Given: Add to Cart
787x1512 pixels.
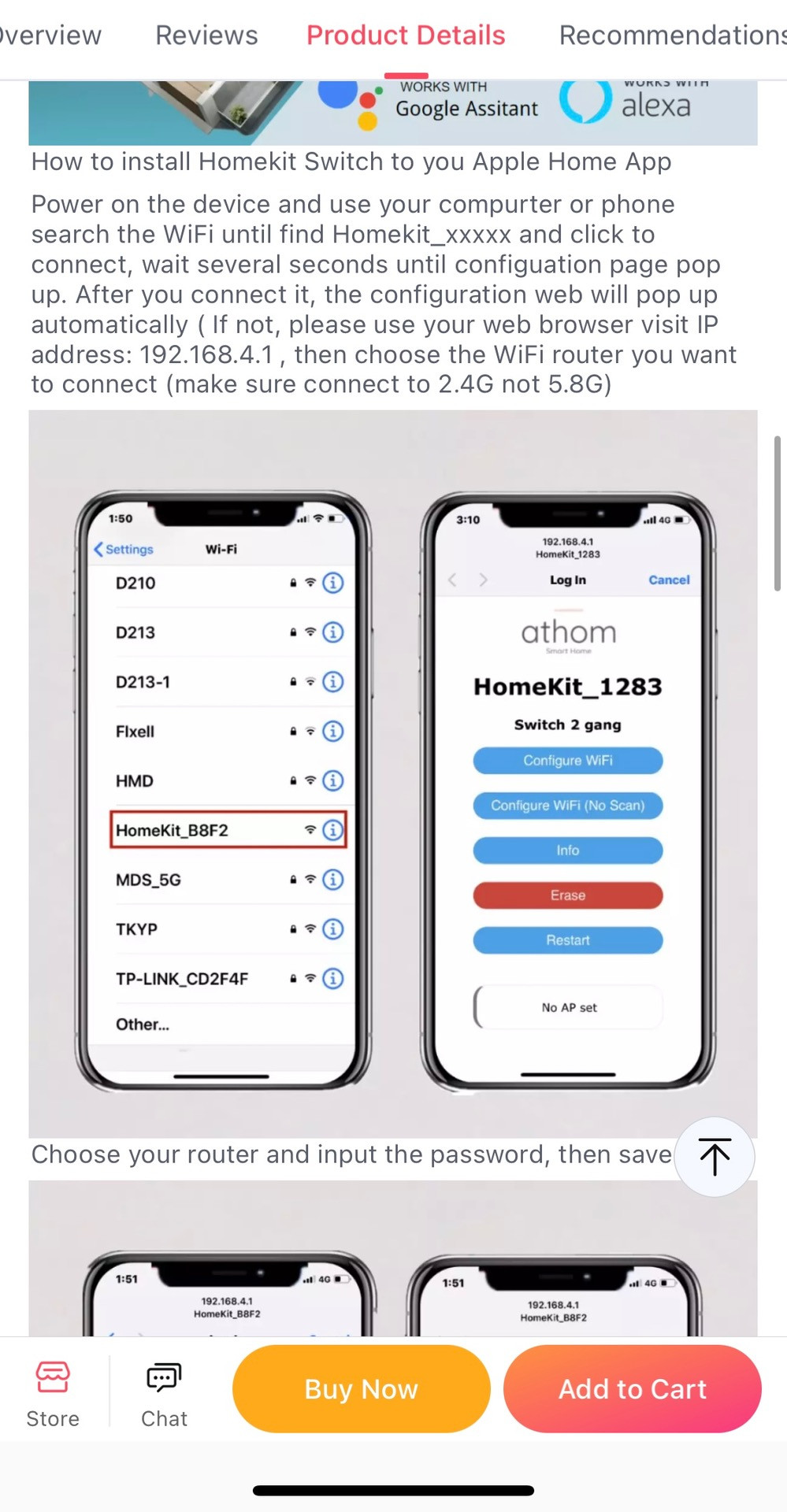Looking at the screenshot, I should pyautogui.click(x=632, y=1388).
